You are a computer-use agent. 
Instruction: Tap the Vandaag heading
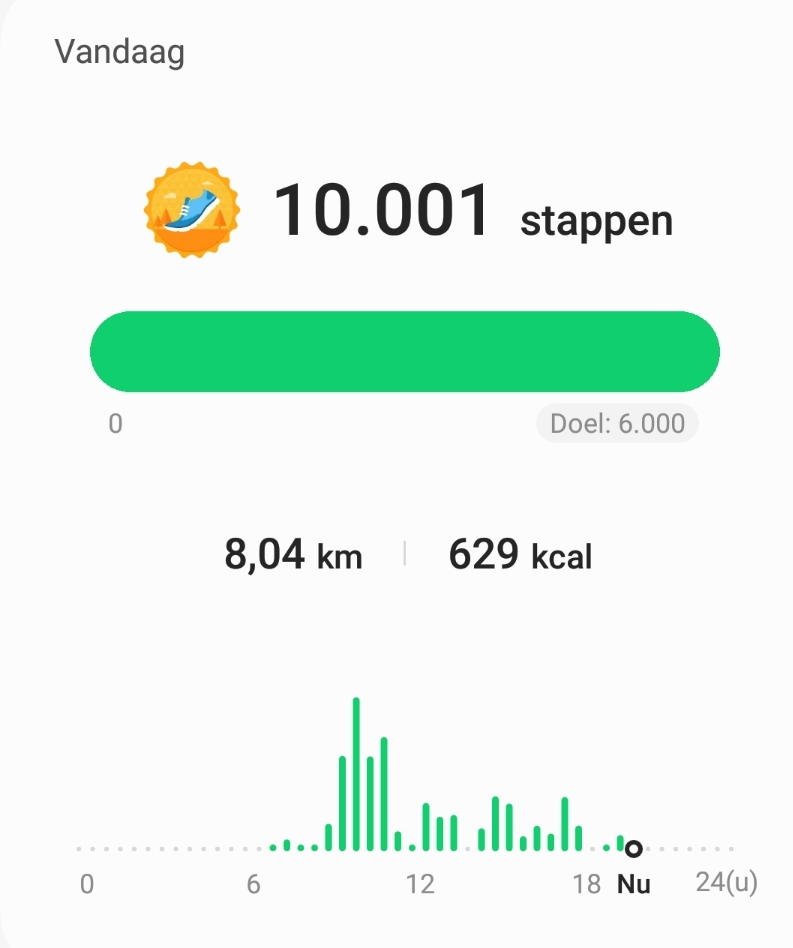[121, 51]
